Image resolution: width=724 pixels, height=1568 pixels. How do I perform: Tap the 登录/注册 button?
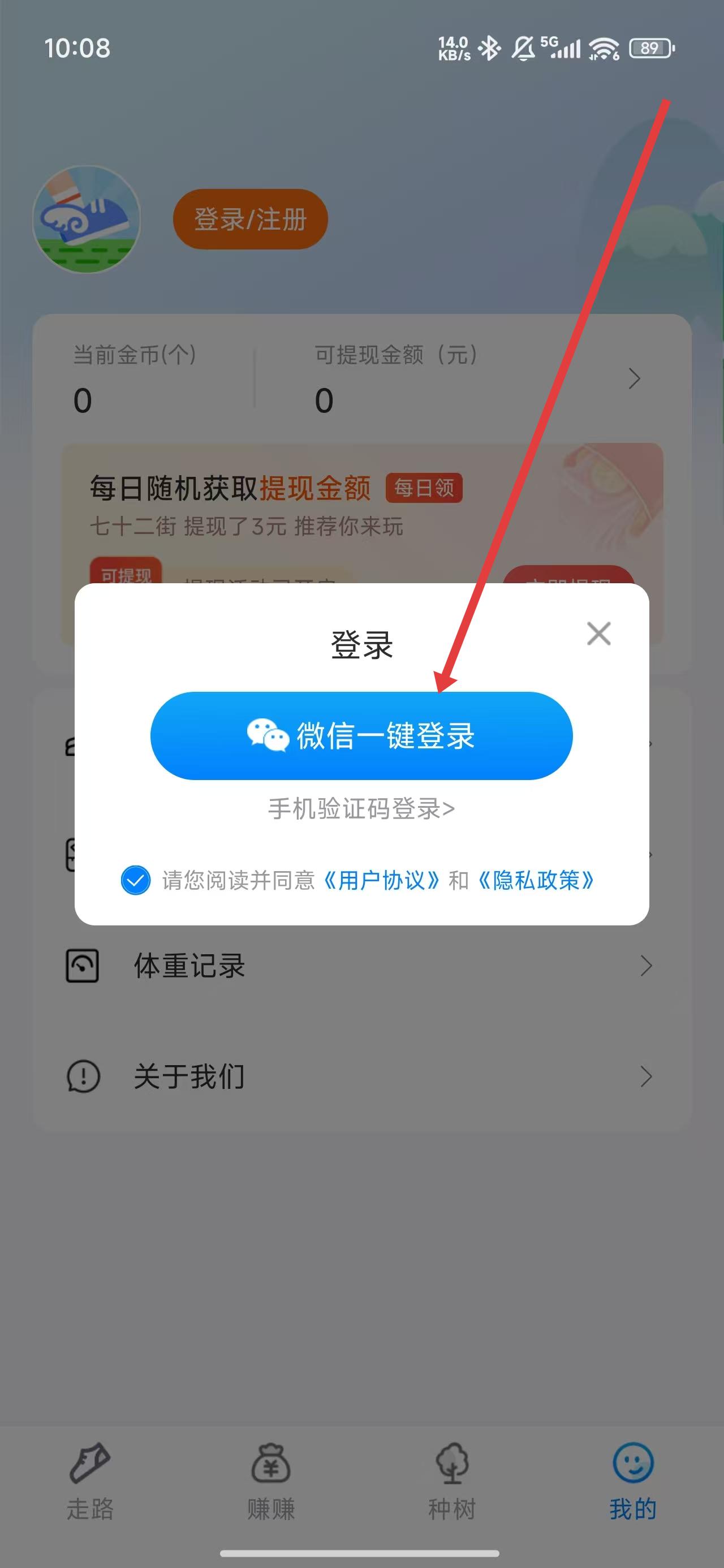click(x=250, y=219)
